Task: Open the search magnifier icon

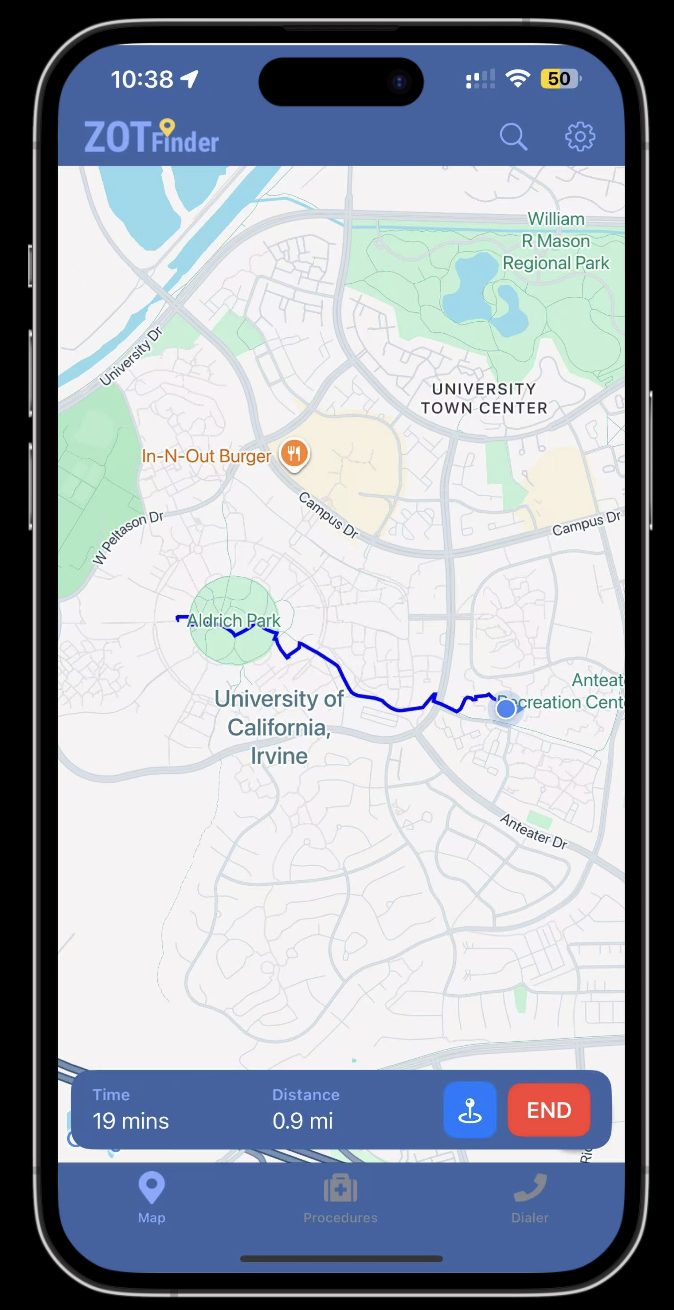Action: [513, 137]
